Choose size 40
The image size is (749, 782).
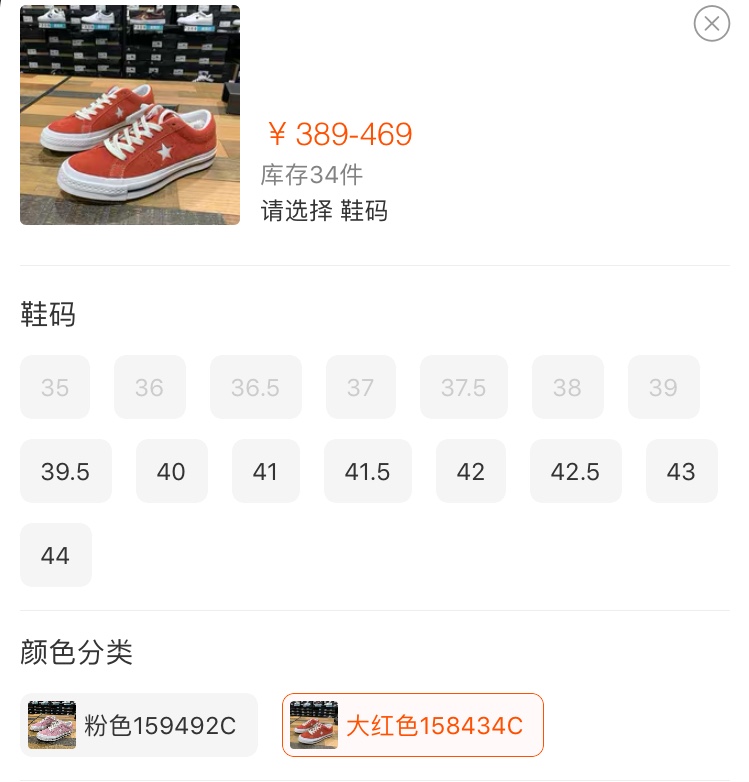tap(171, 471)
